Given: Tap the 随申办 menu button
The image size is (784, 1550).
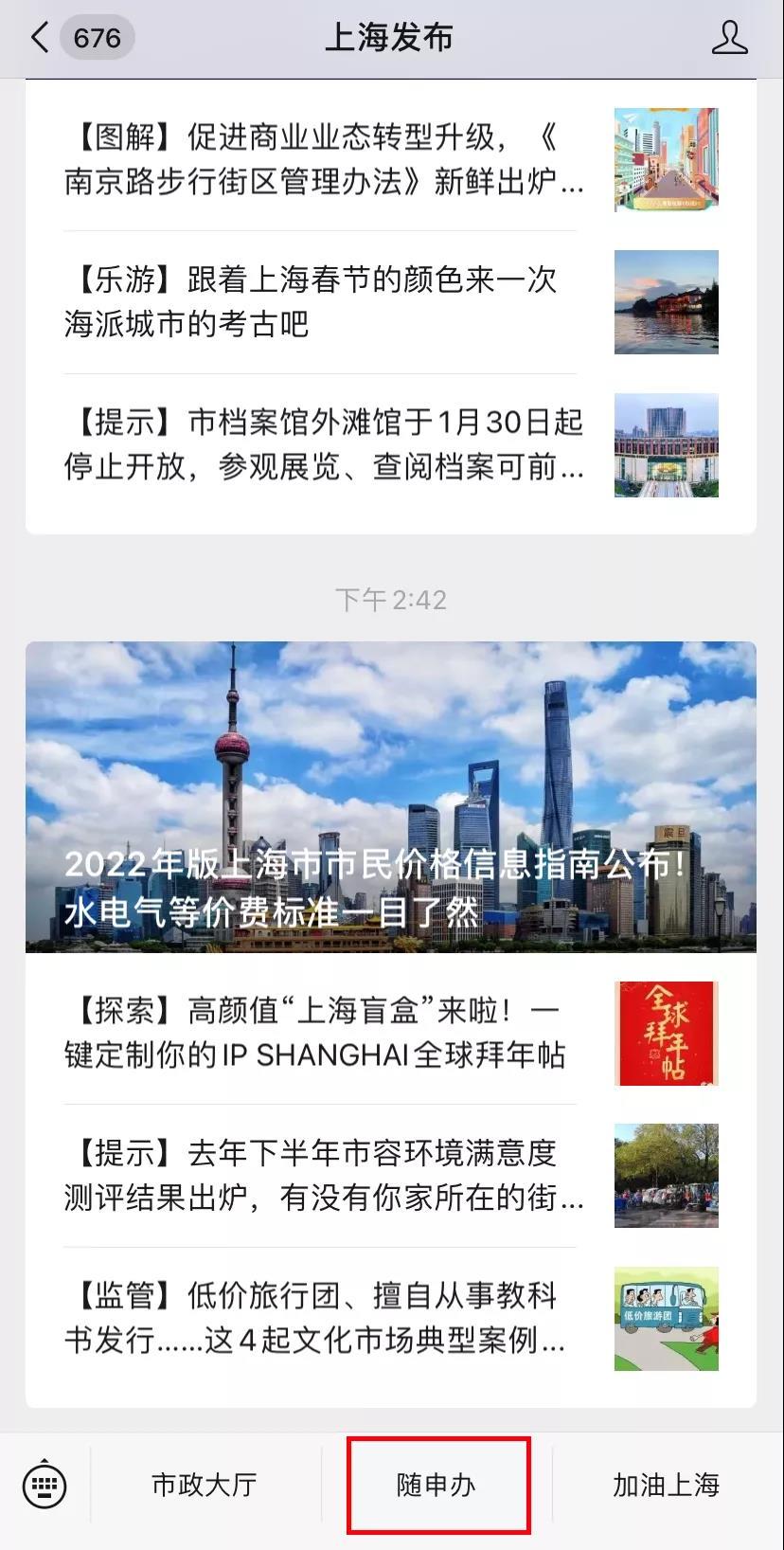Looking at the screenshot, I should pyautogui.click(x=437, y=1485).
